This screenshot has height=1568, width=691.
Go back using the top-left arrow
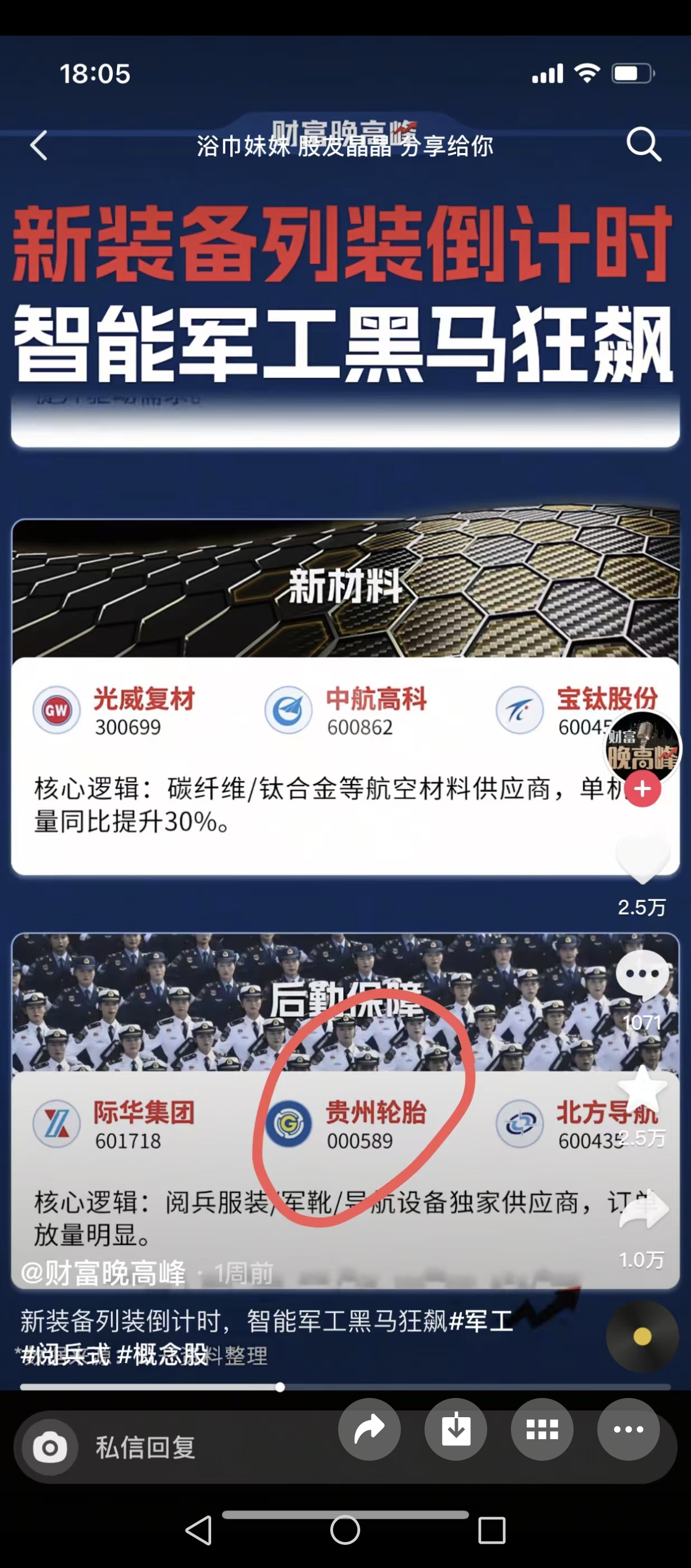[x=39, y=146]
